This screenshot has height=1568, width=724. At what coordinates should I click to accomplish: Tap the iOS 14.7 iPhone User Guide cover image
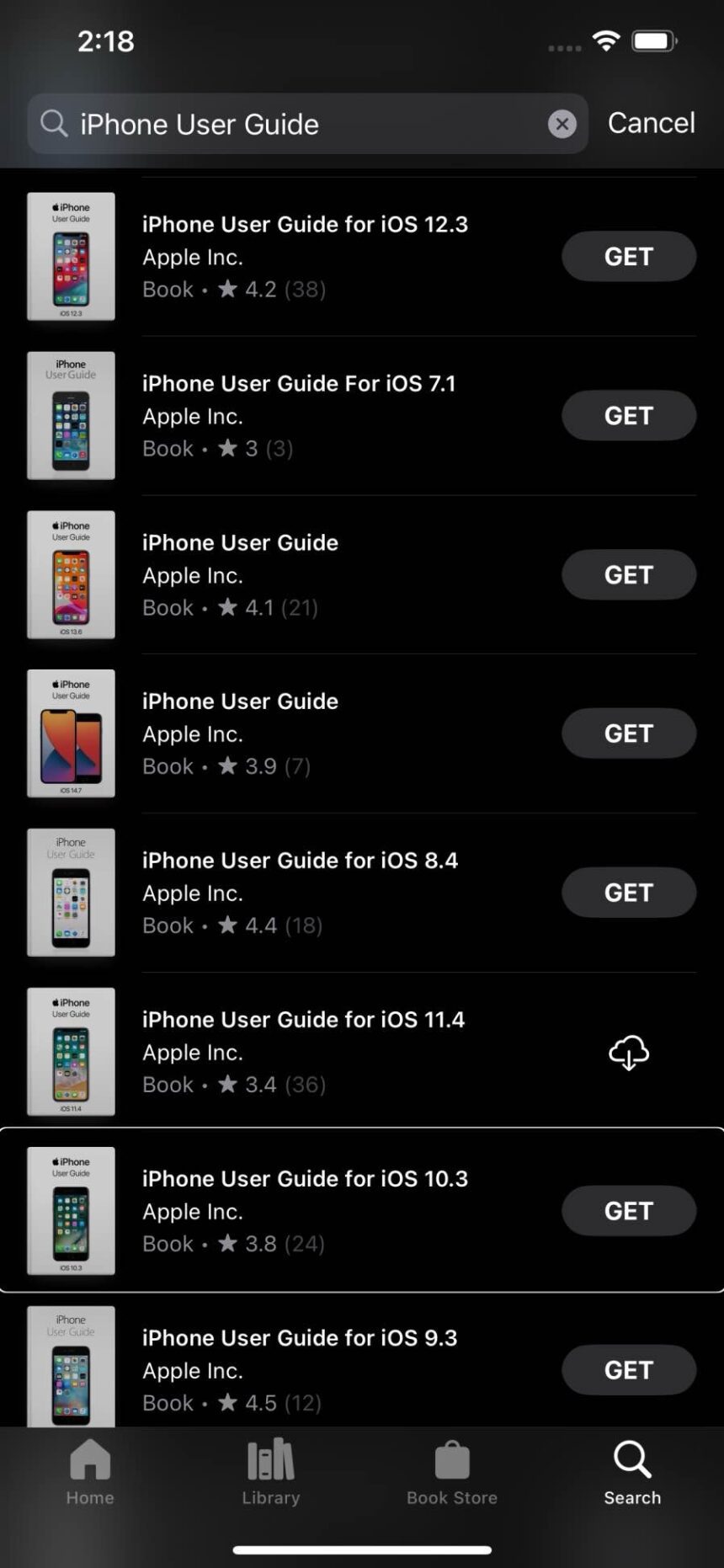tap(72, 733)
